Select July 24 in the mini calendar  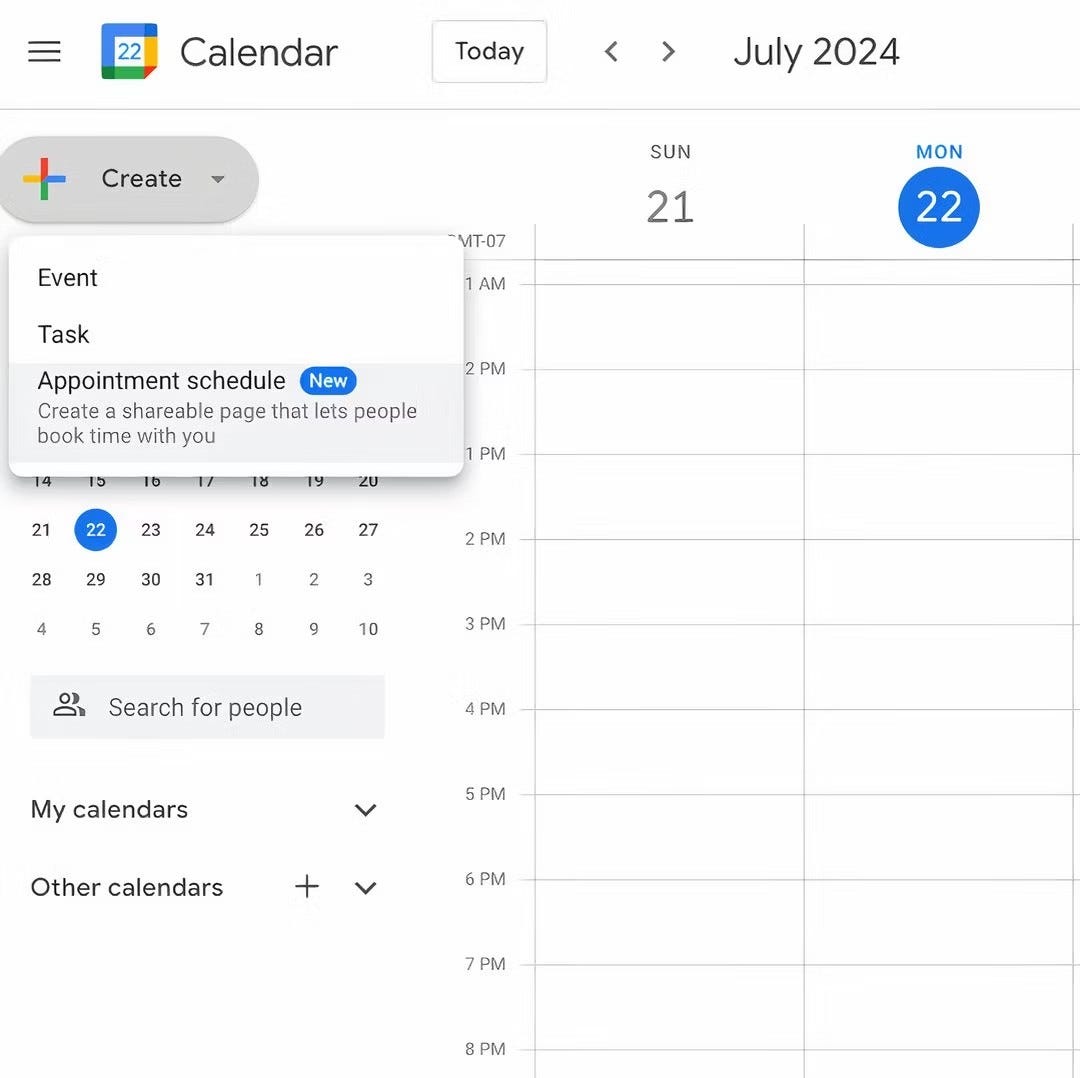pos(205,530)
